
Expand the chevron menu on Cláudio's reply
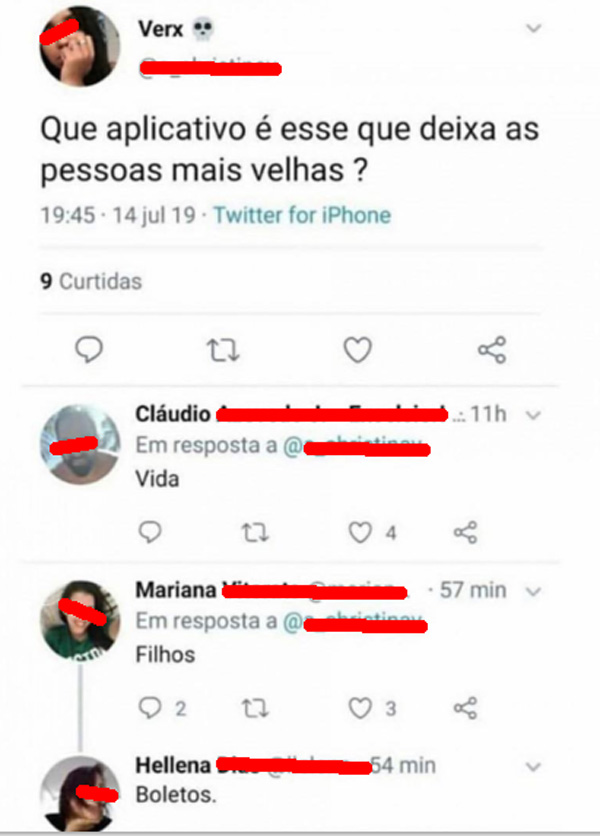pos(533,415)
